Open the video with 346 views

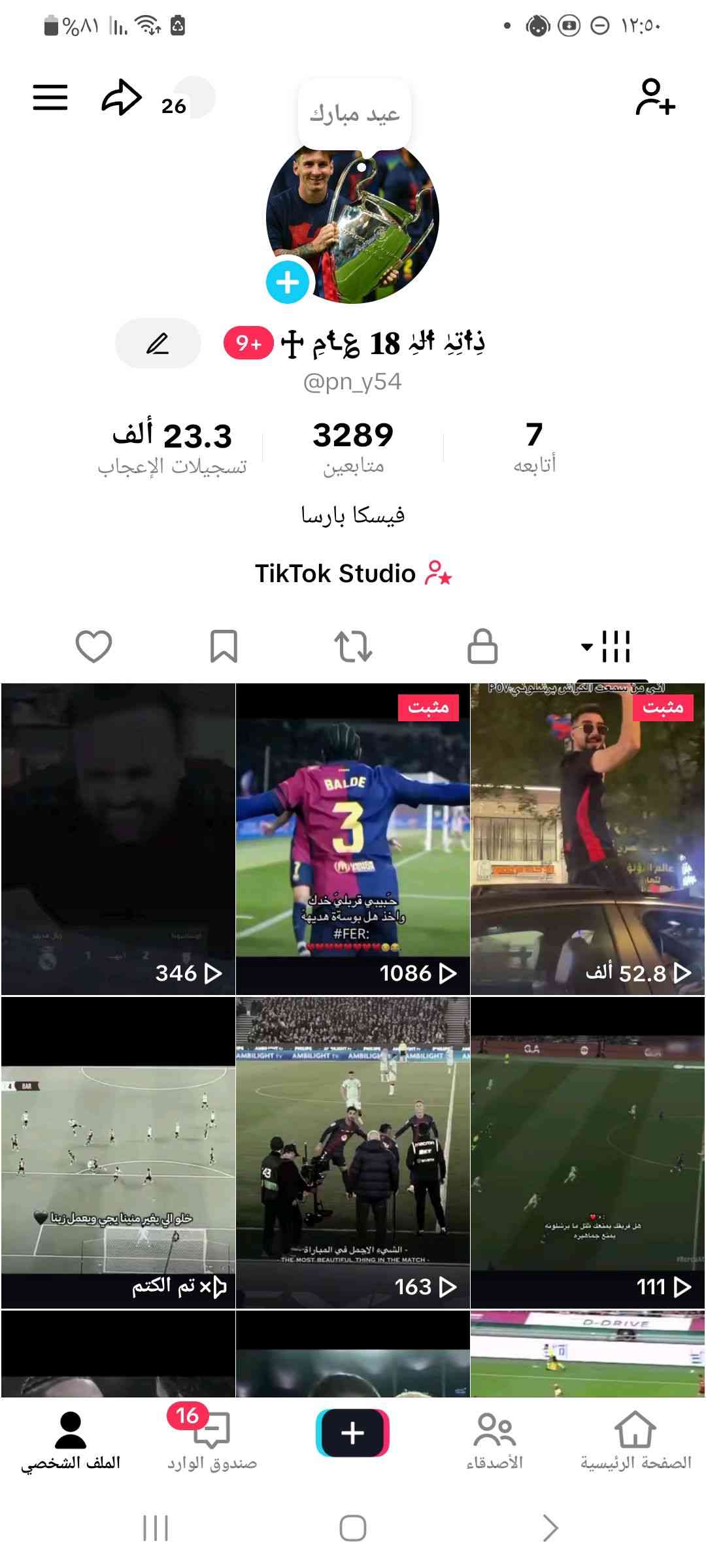[x=118, y=840]
